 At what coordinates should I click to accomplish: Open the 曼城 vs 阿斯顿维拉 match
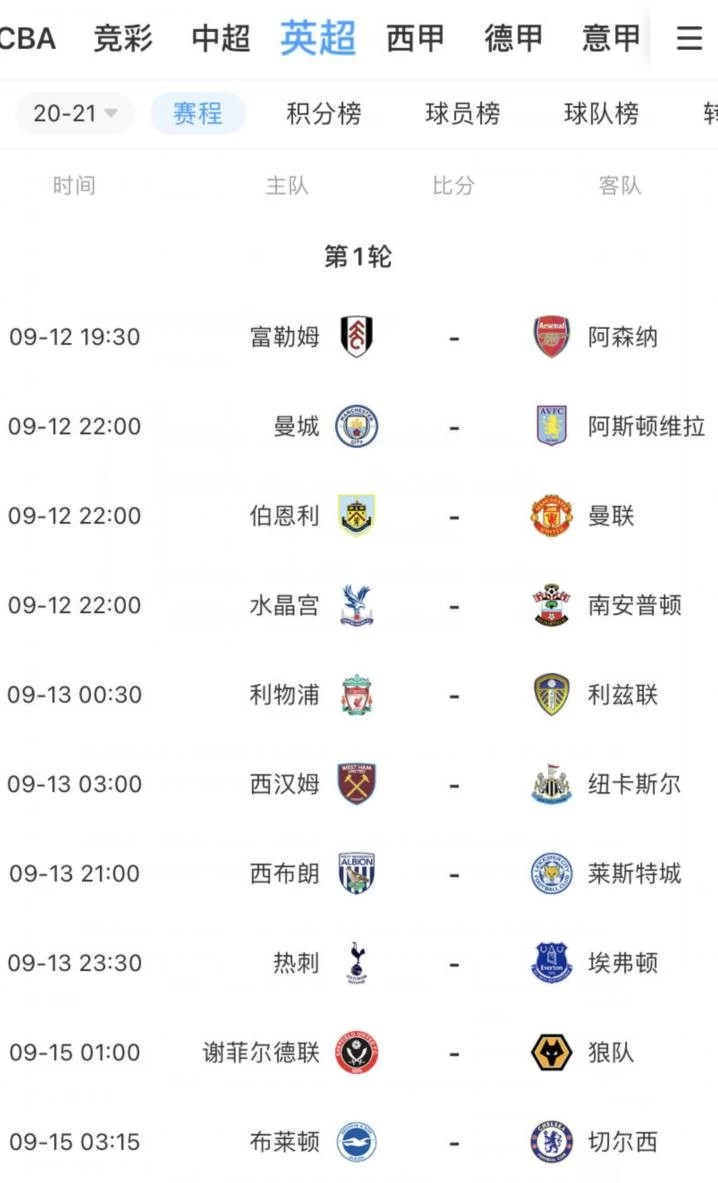point(454,427)
